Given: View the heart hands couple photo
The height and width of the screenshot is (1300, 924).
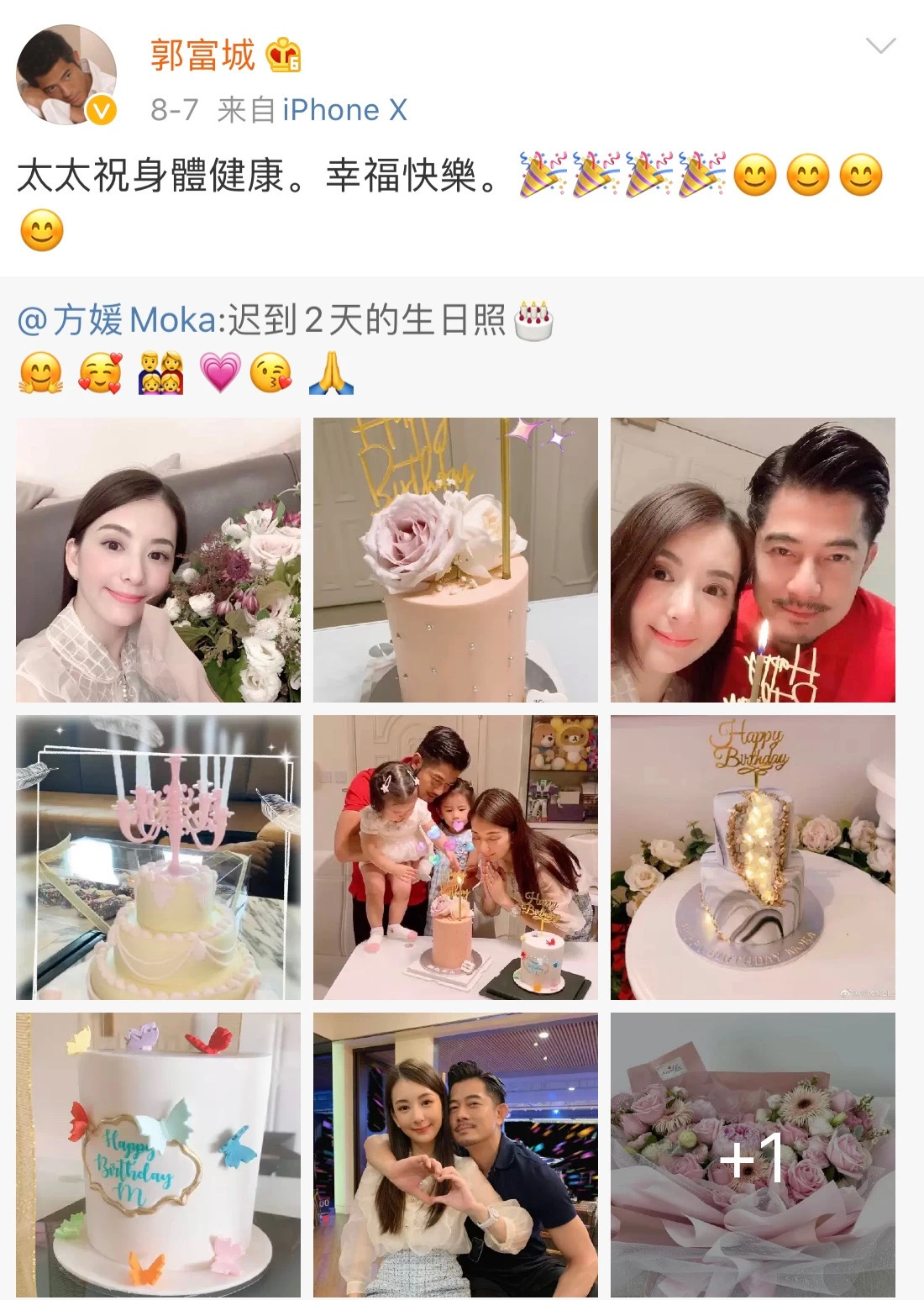Looking at the screenshot, I should [x=455, y=1155].
